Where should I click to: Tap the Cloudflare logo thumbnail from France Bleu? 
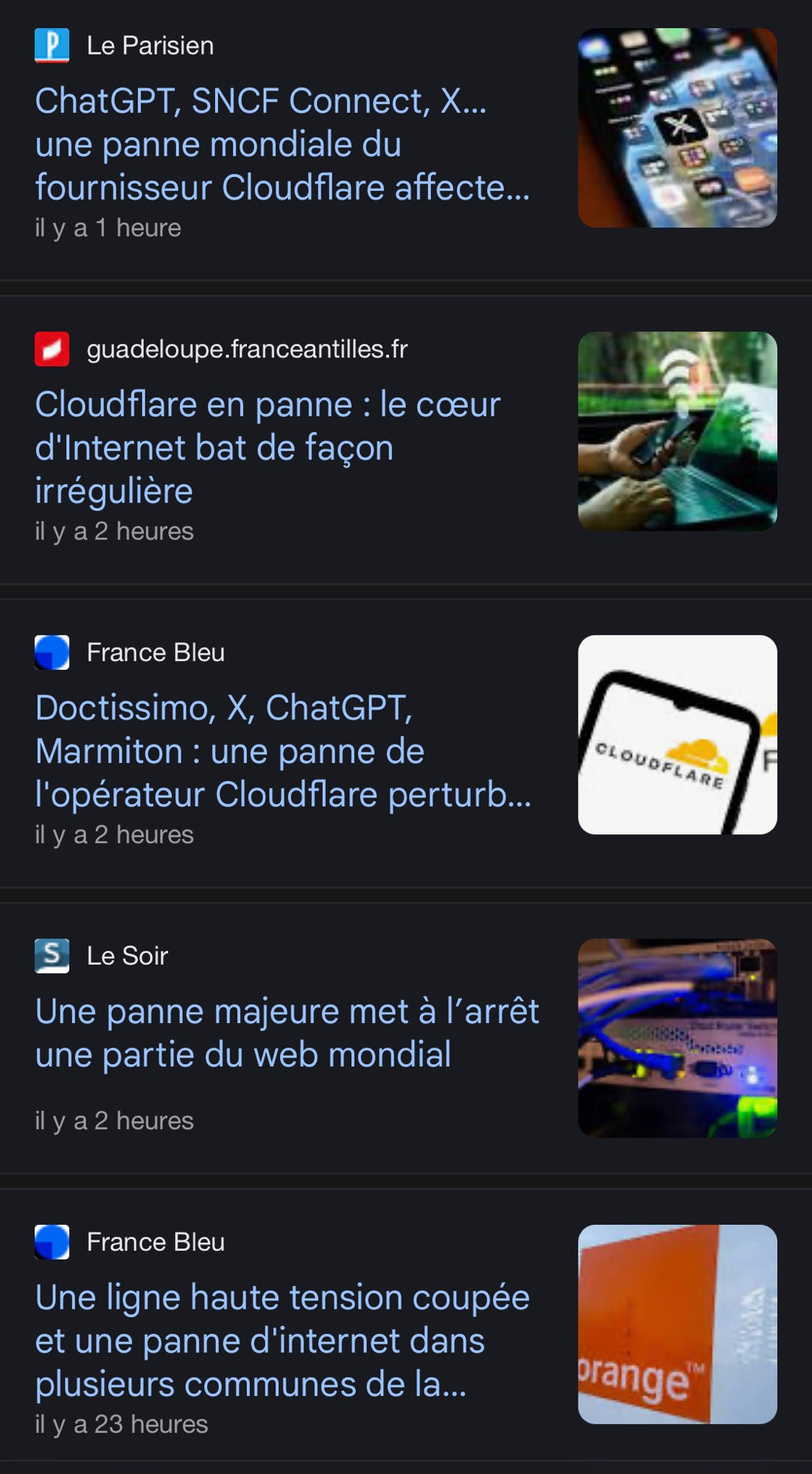click(677, 735)
